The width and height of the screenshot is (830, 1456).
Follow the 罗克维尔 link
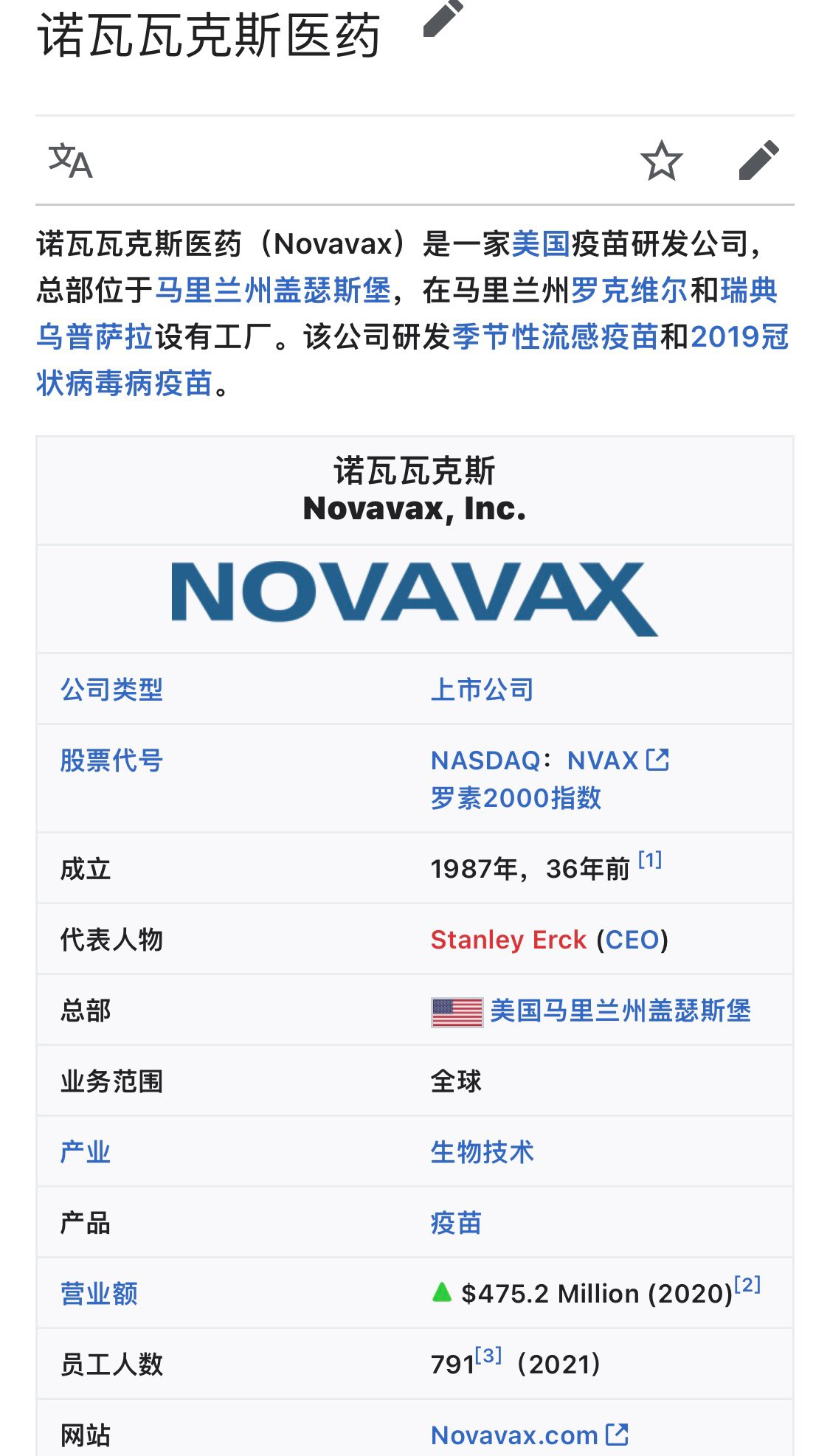629,290
